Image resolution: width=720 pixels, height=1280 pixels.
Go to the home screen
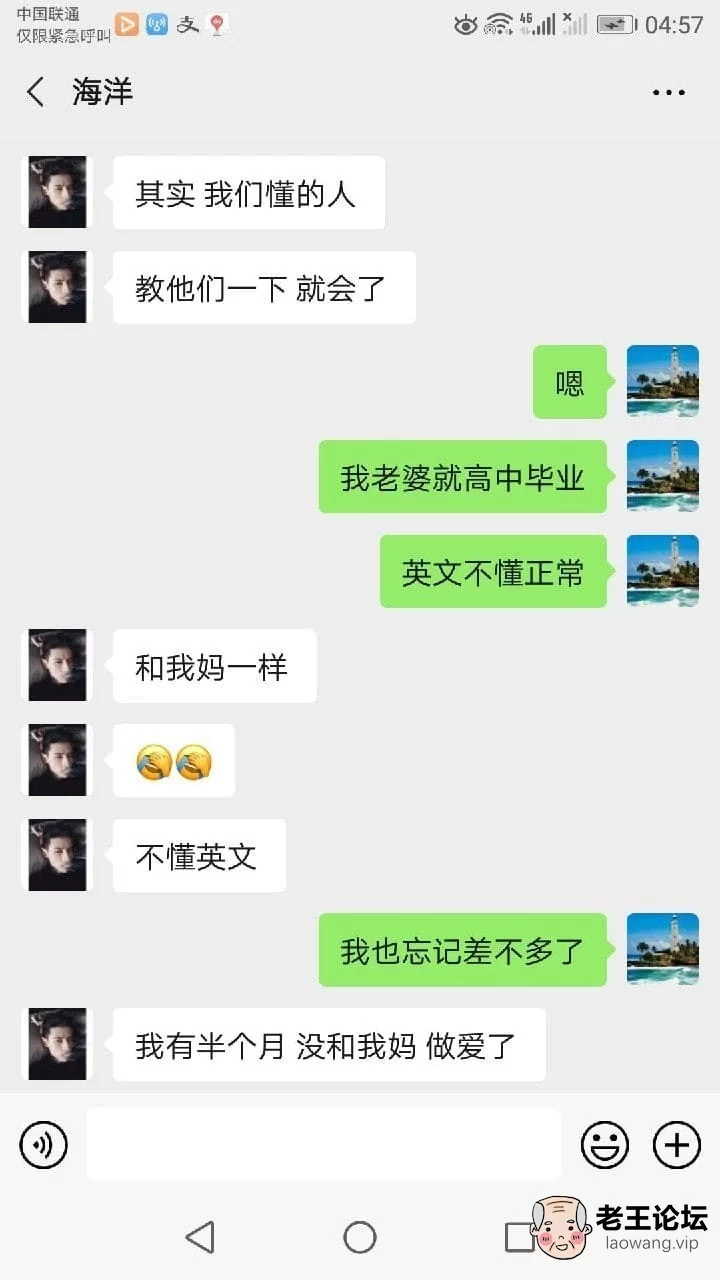(360, 1237)
